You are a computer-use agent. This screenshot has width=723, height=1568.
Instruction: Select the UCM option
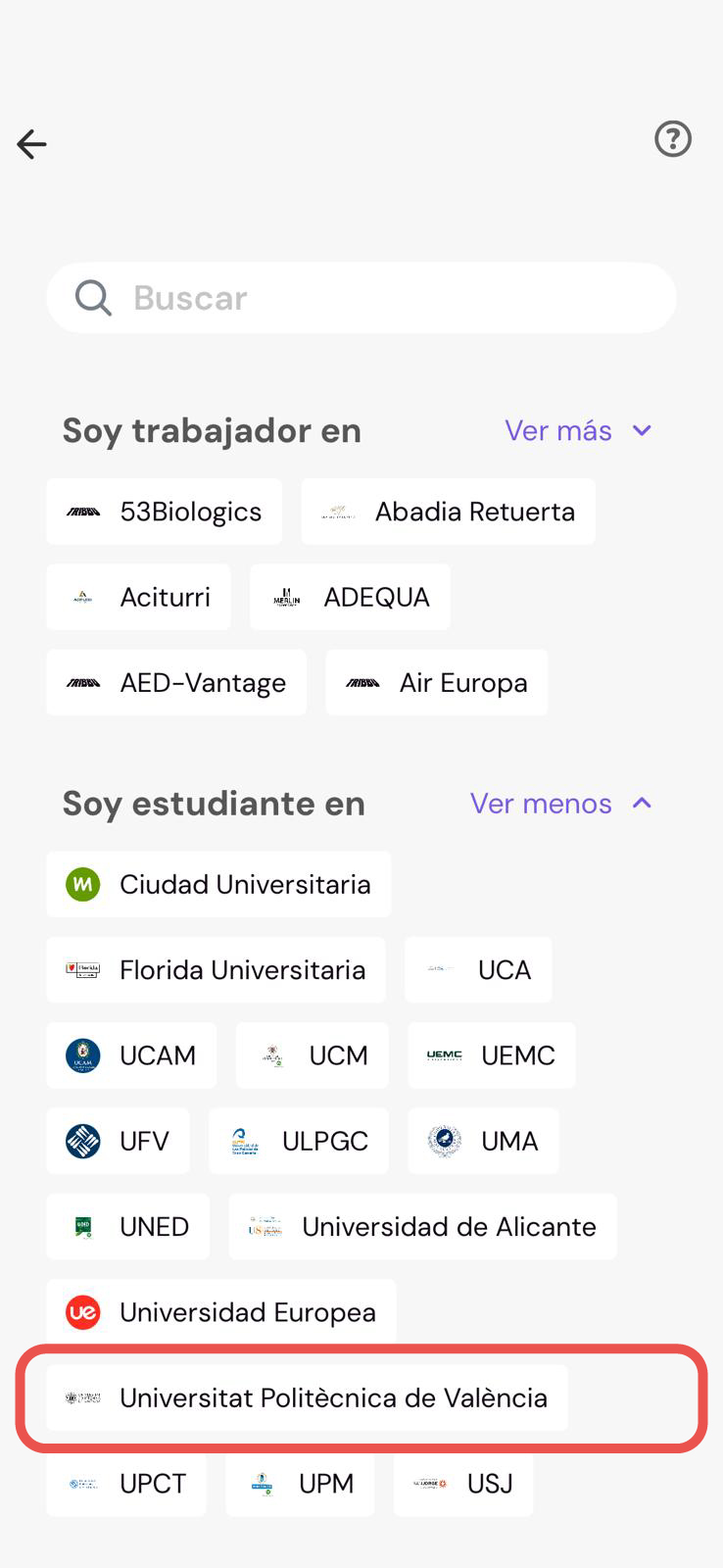[x=312, y=1055]
